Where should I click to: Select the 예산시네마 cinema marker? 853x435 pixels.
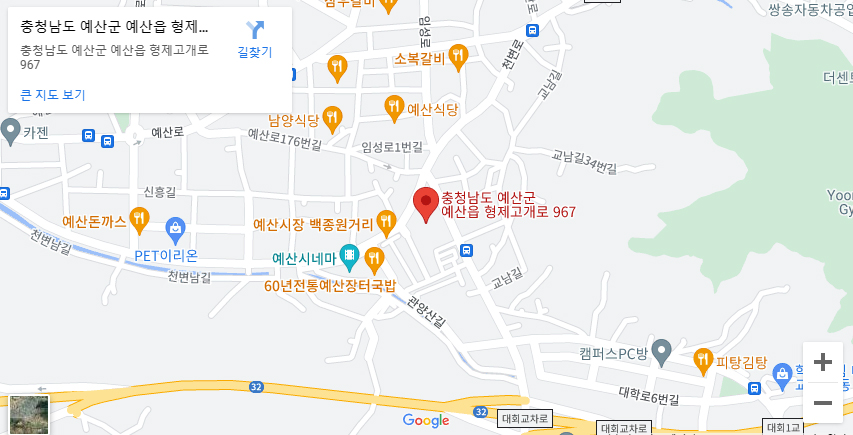(x=349, y=257)
